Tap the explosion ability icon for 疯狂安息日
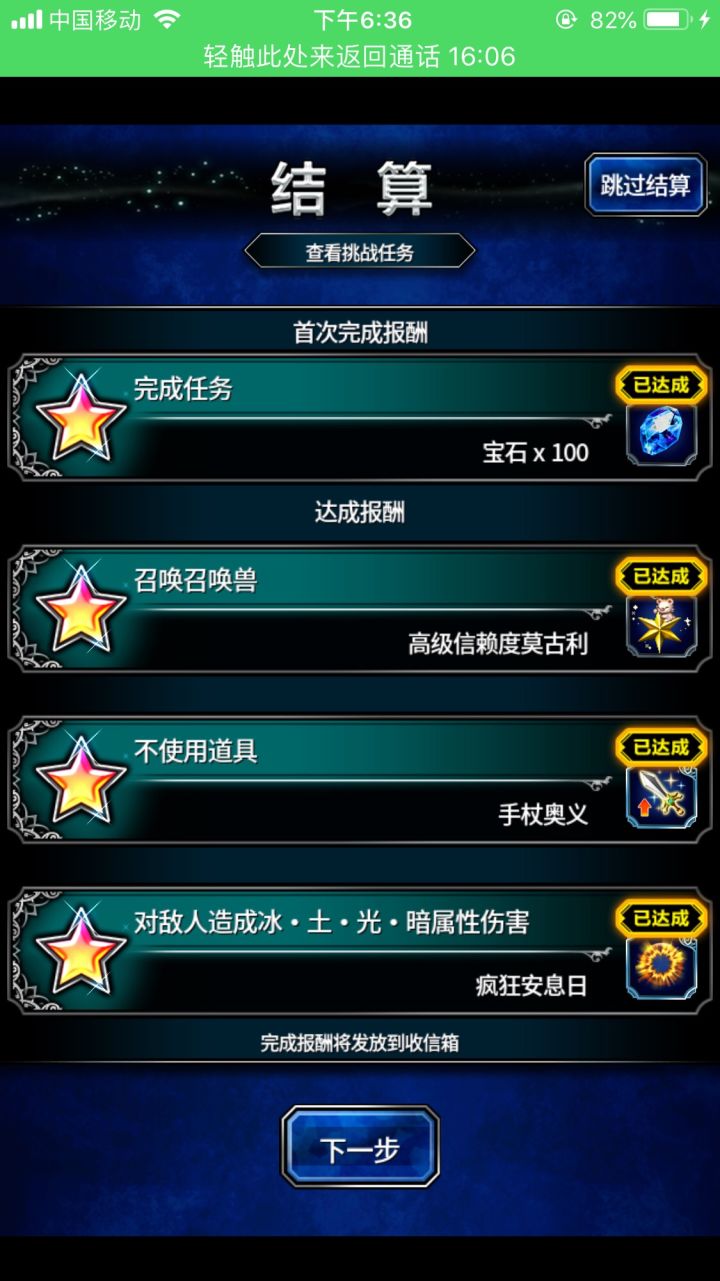 (x=660, y=967)
